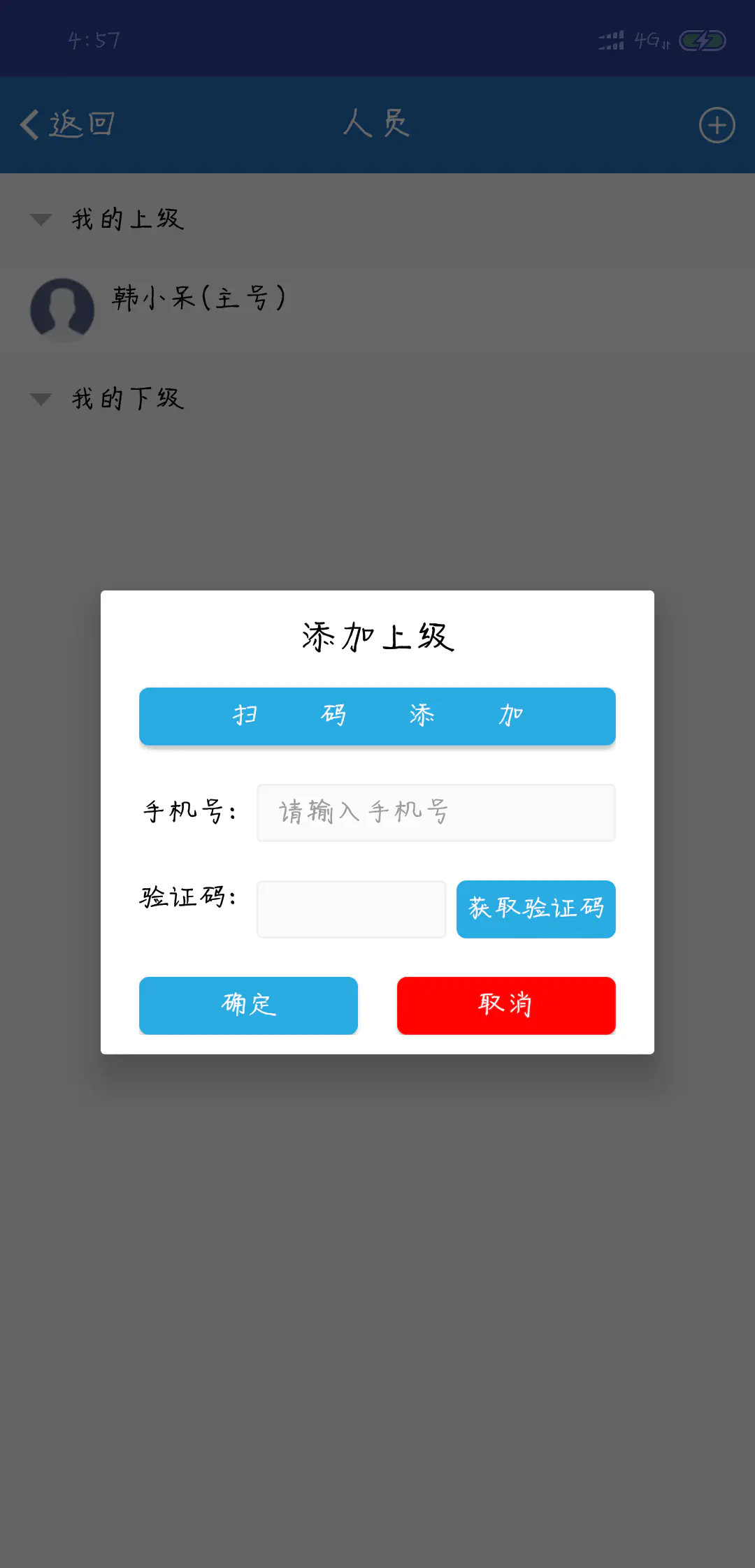Screen dimensions: 755x1568
Task: Click the signal strength bars icon
Action: coord(611,40)
